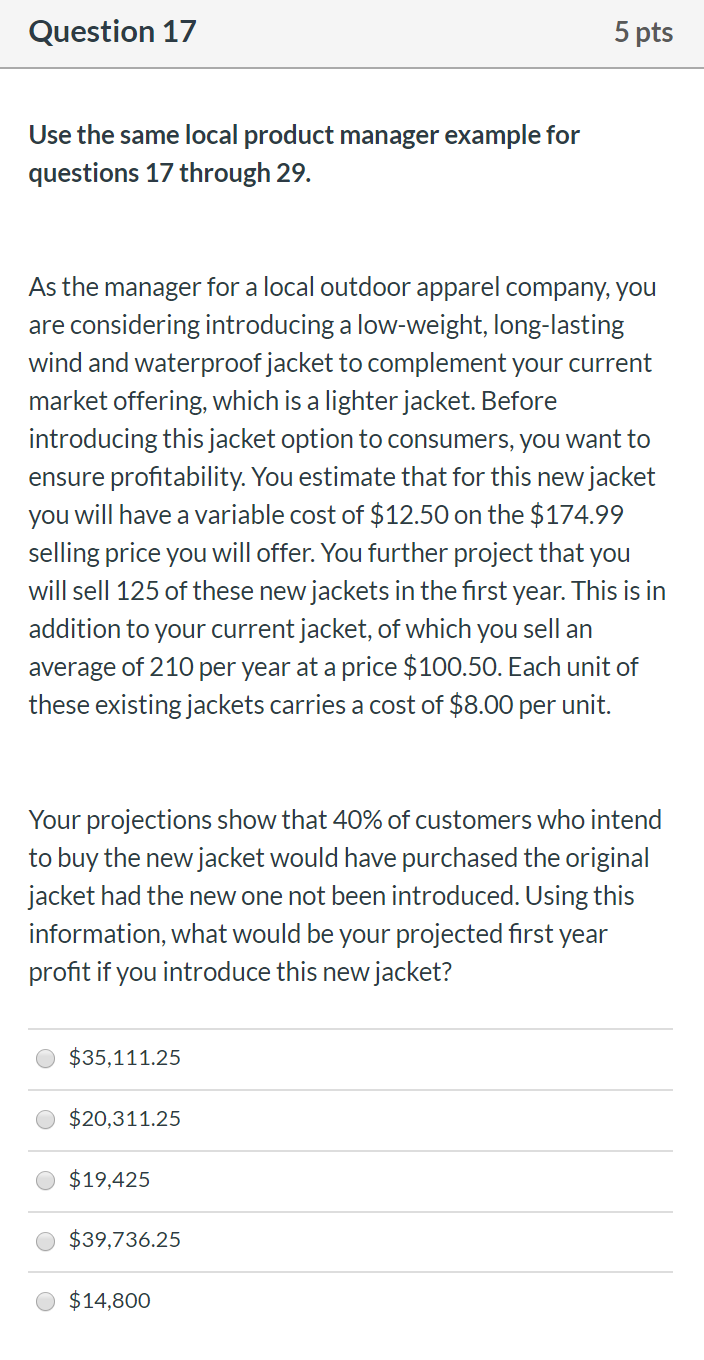Image resolution: width=704 pixels, height=1360 pixels.
Task: Select the $14,800 option
Action: tap(46, 1301)
